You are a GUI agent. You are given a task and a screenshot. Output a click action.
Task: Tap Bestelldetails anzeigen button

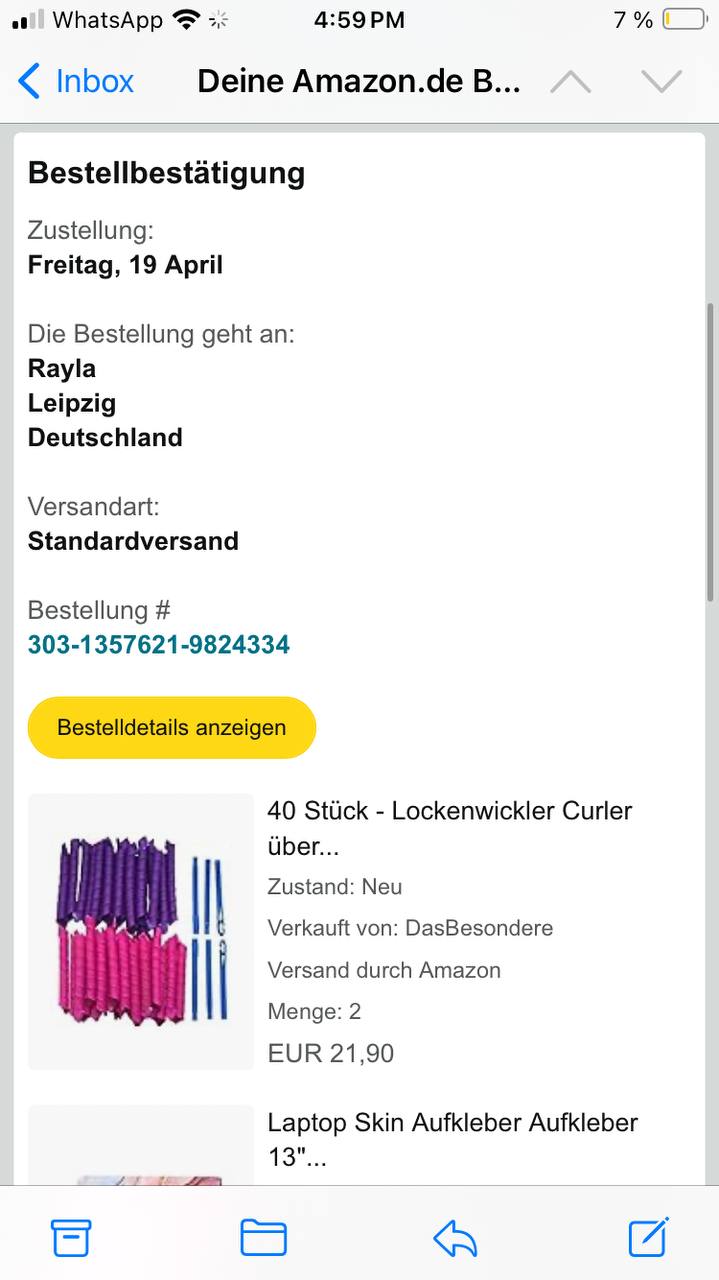click(172, 728)
